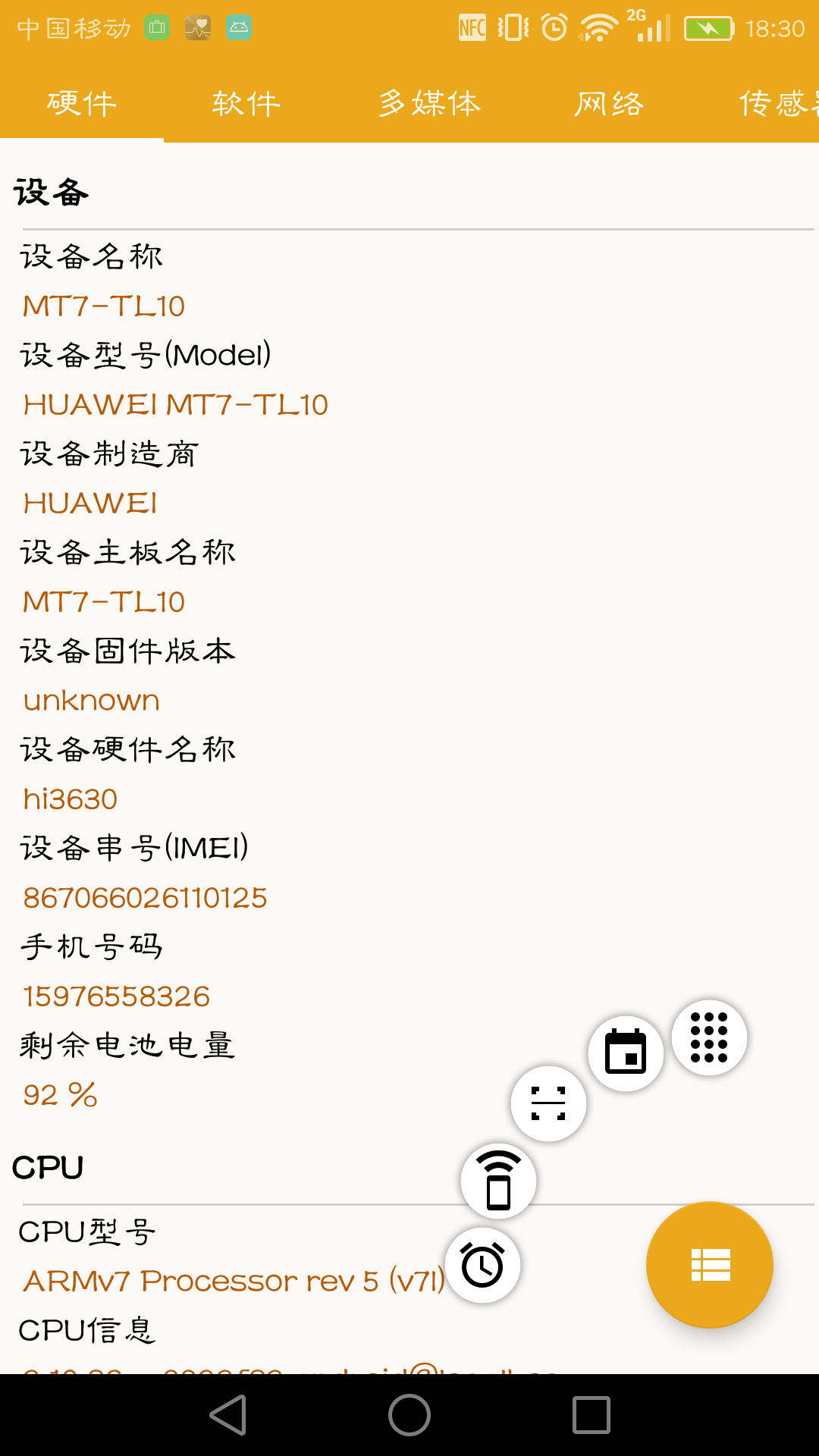Tap the calendar quick-action icon
Screen dimensions: 819x1456
pos(625,1050)
